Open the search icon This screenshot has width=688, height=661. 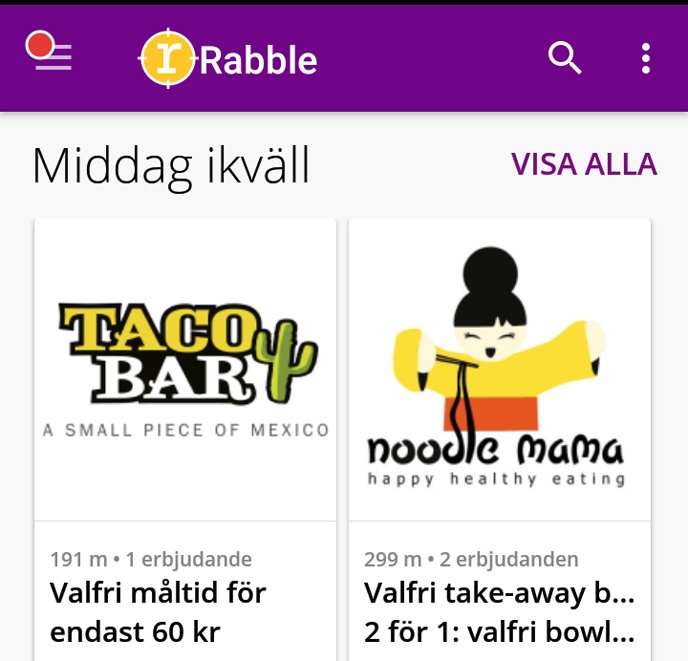(565, 58)
